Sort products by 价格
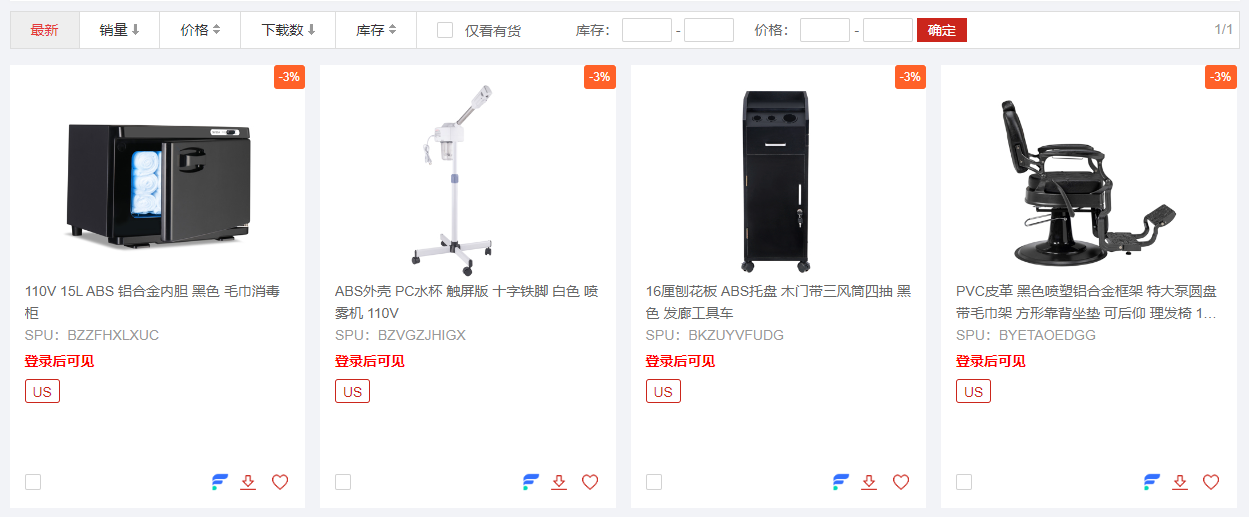Viewport: 1249px width, 517px height. point(200,30)
